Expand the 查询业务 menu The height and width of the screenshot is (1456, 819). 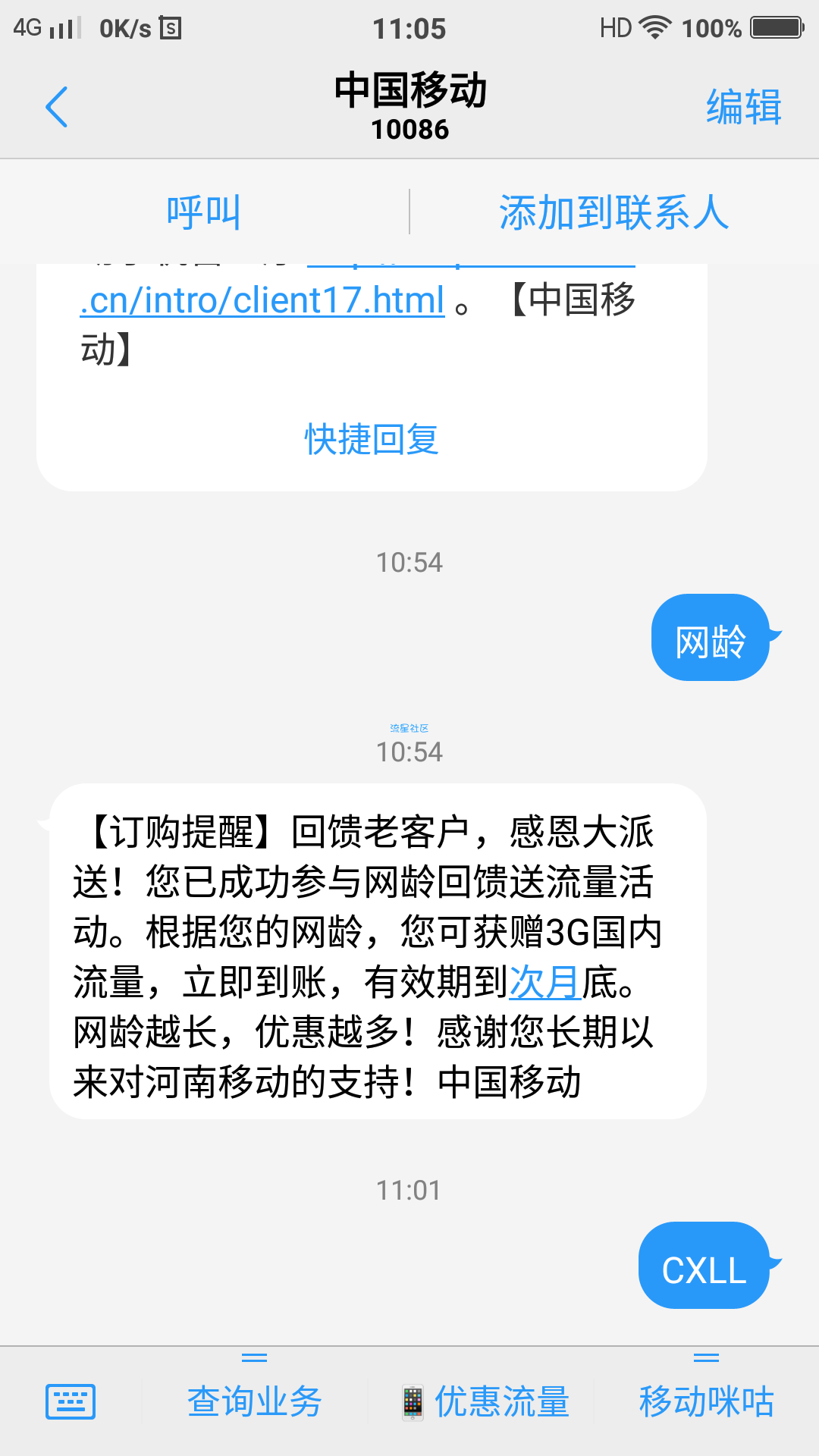(255, 1401)
